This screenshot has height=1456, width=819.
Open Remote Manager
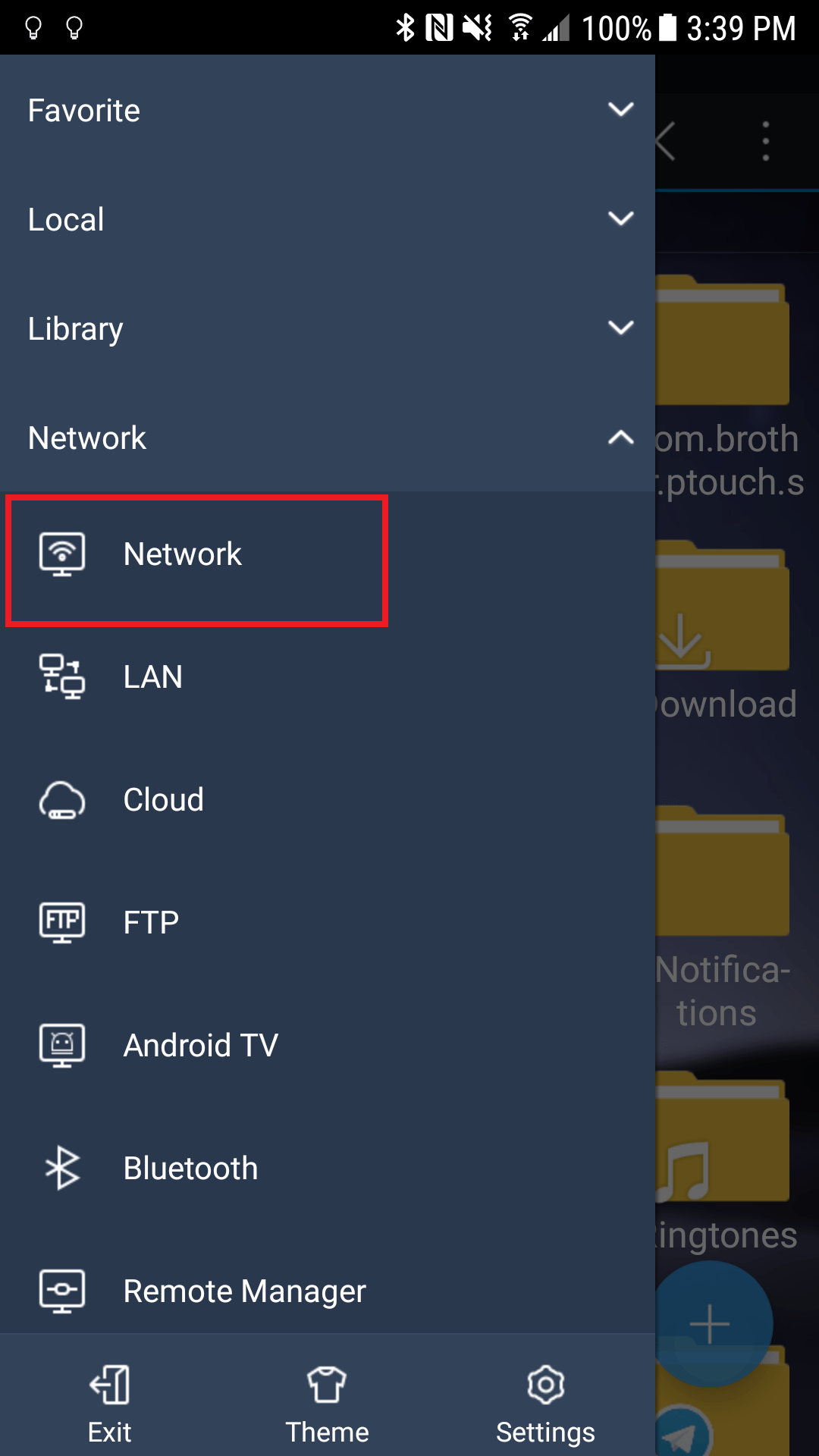point(328,1291)
